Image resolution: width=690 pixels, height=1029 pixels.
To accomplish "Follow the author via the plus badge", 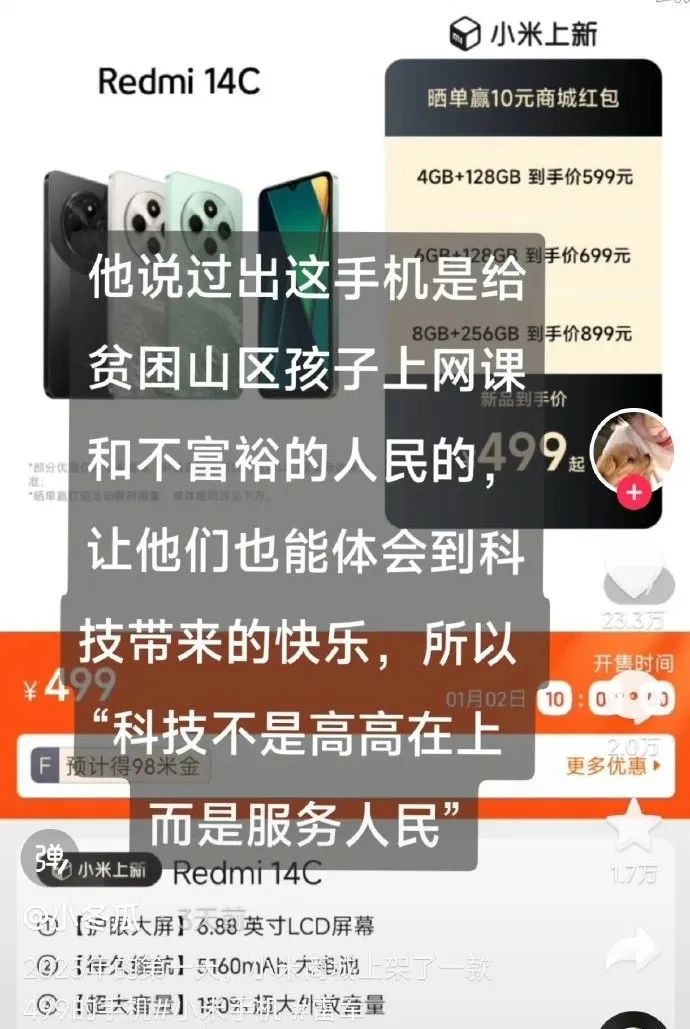I will [x=634, y=493].
